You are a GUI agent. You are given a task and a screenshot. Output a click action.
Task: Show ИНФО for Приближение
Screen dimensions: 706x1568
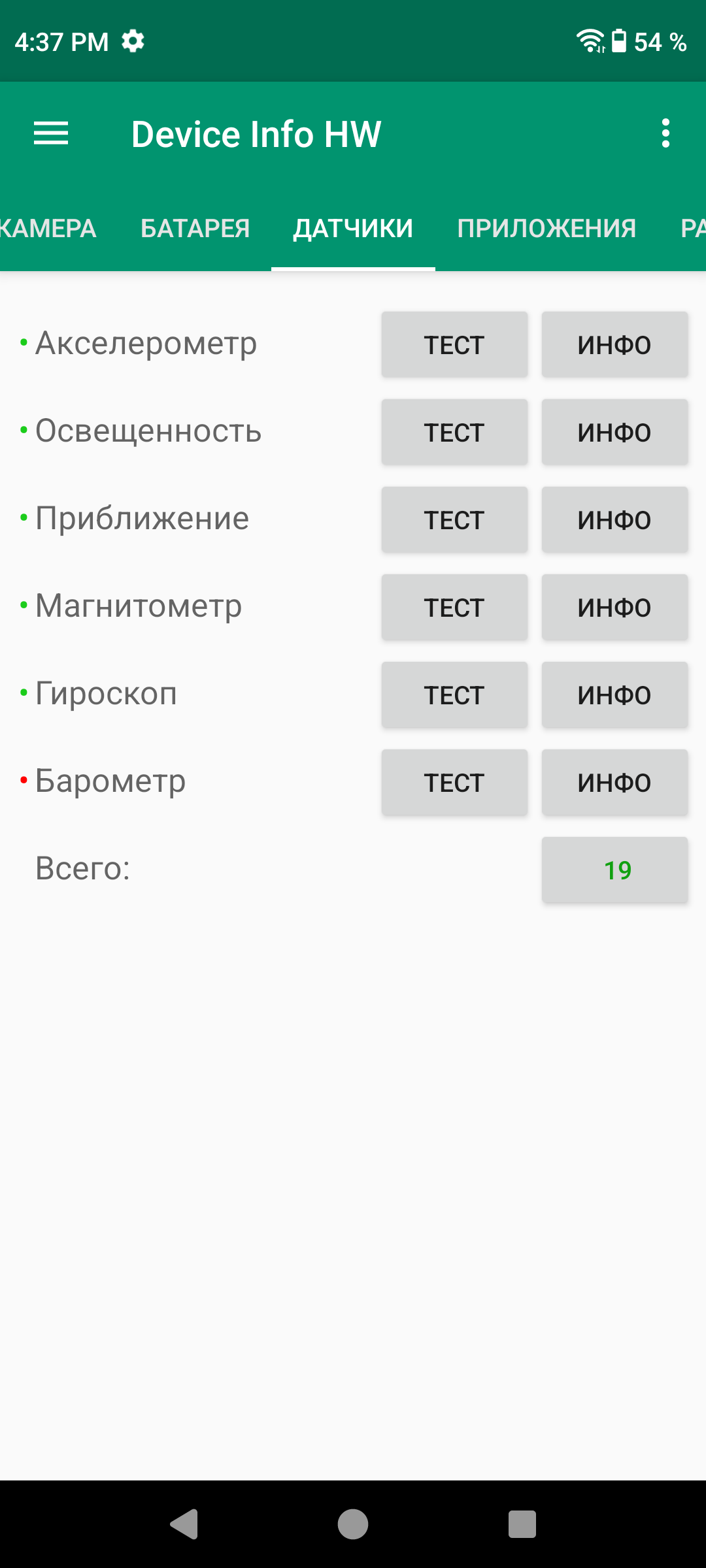click(x=614, y=520)
